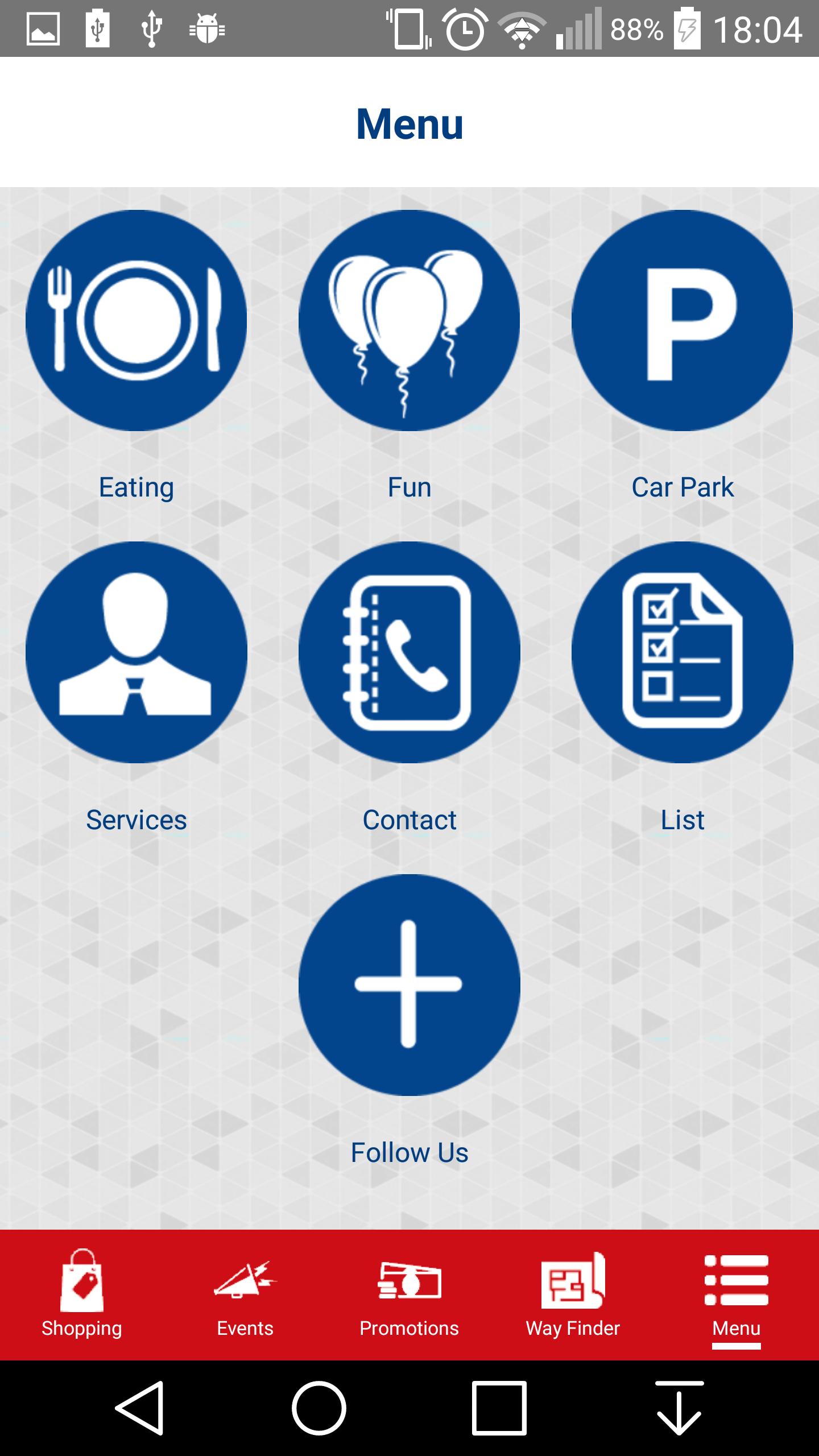Image resolution: width=819 pixels, height=1456 pixels.
Task: Open the List checklist
Action: tap(682, 652)
